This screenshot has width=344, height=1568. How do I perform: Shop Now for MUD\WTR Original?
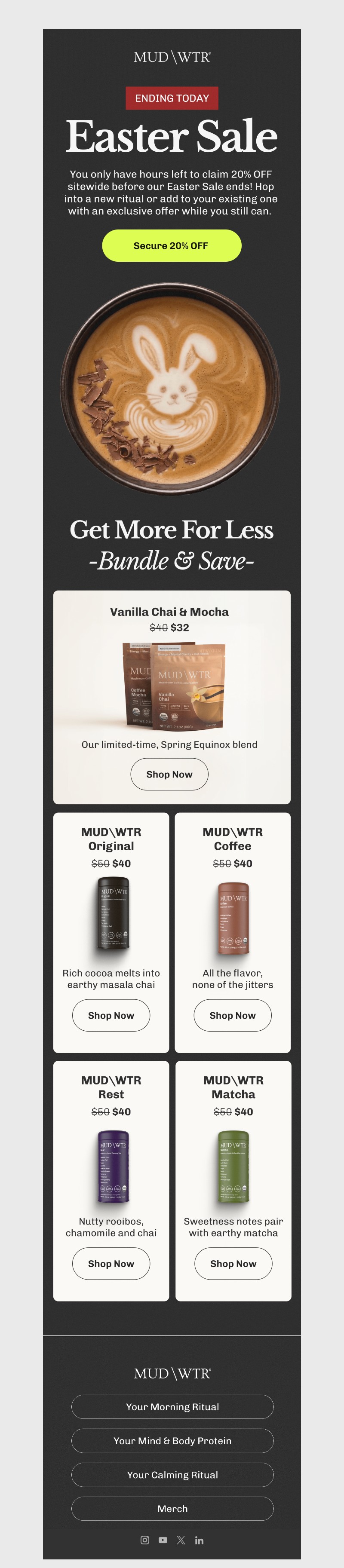111,1015
